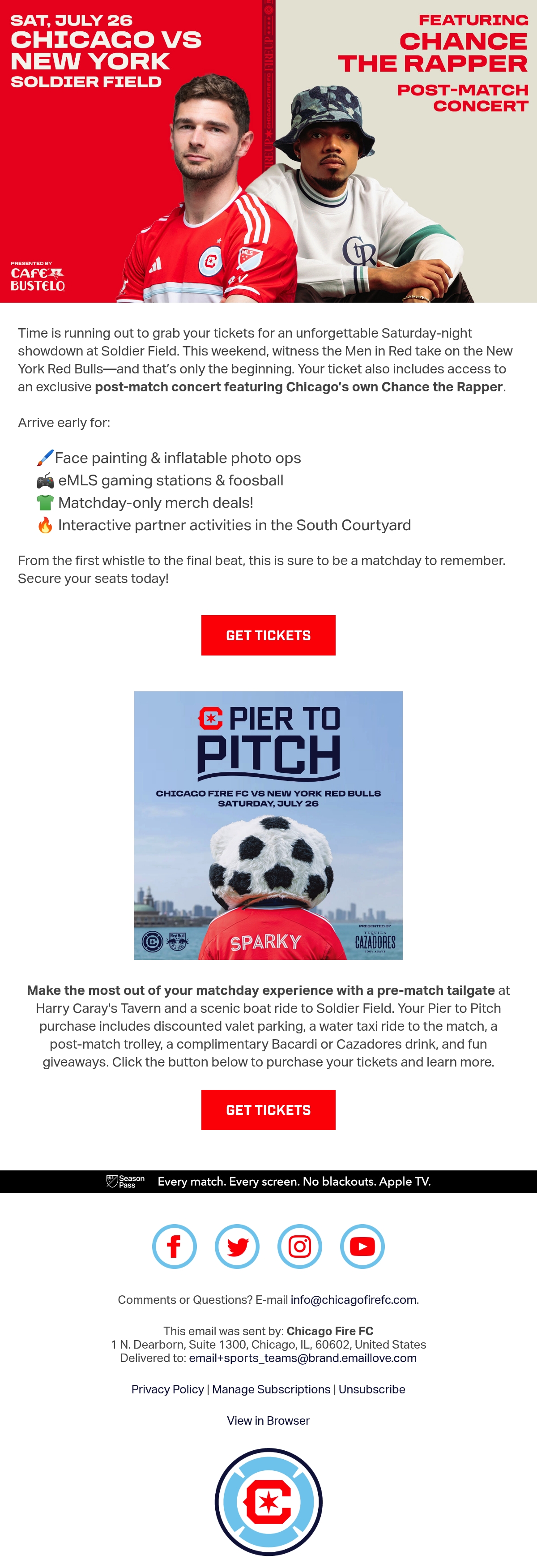Open the Pier to Pitch promo image
This screenshot has width=537, height=1568.
[x=268, y=825]
